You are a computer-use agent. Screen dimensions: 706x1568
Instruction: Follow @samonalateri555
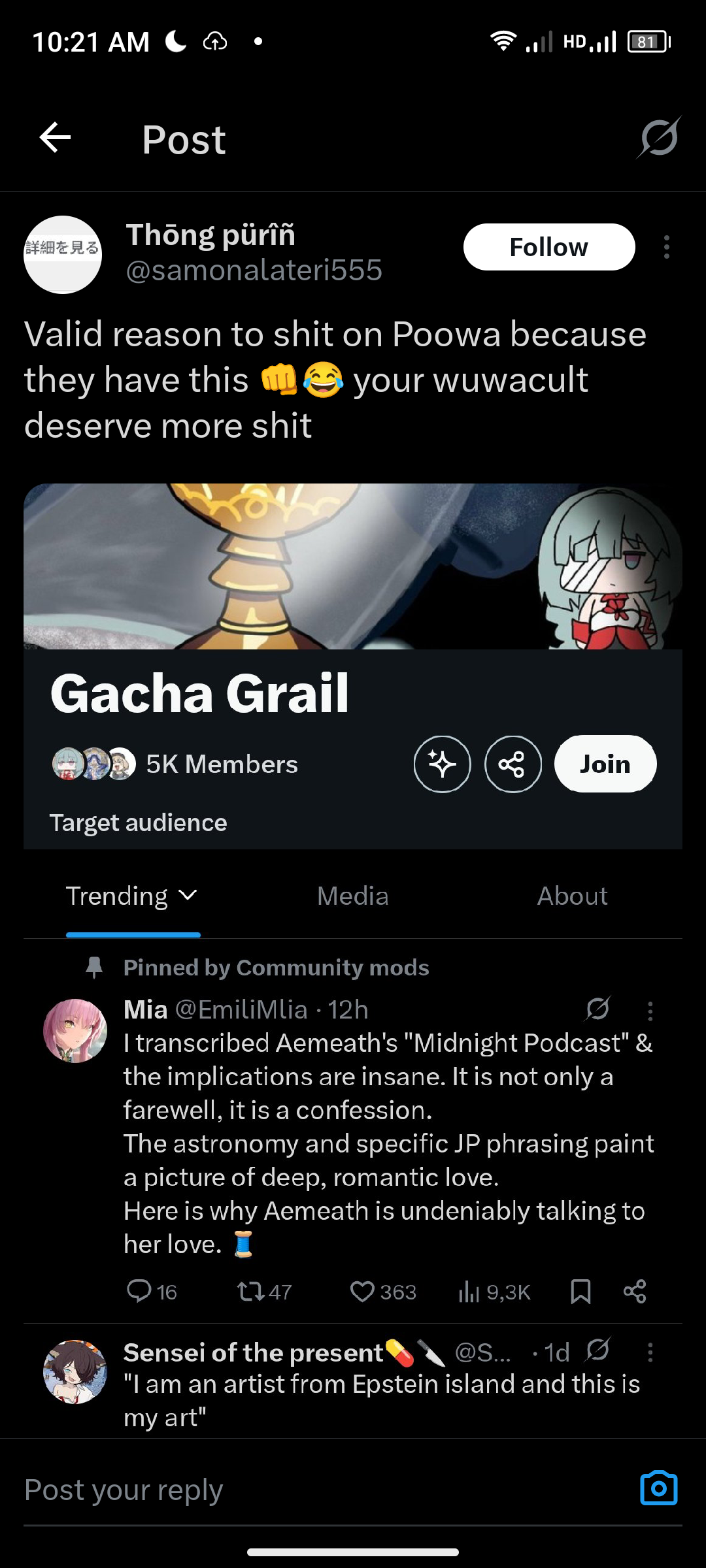coord(549,247)
